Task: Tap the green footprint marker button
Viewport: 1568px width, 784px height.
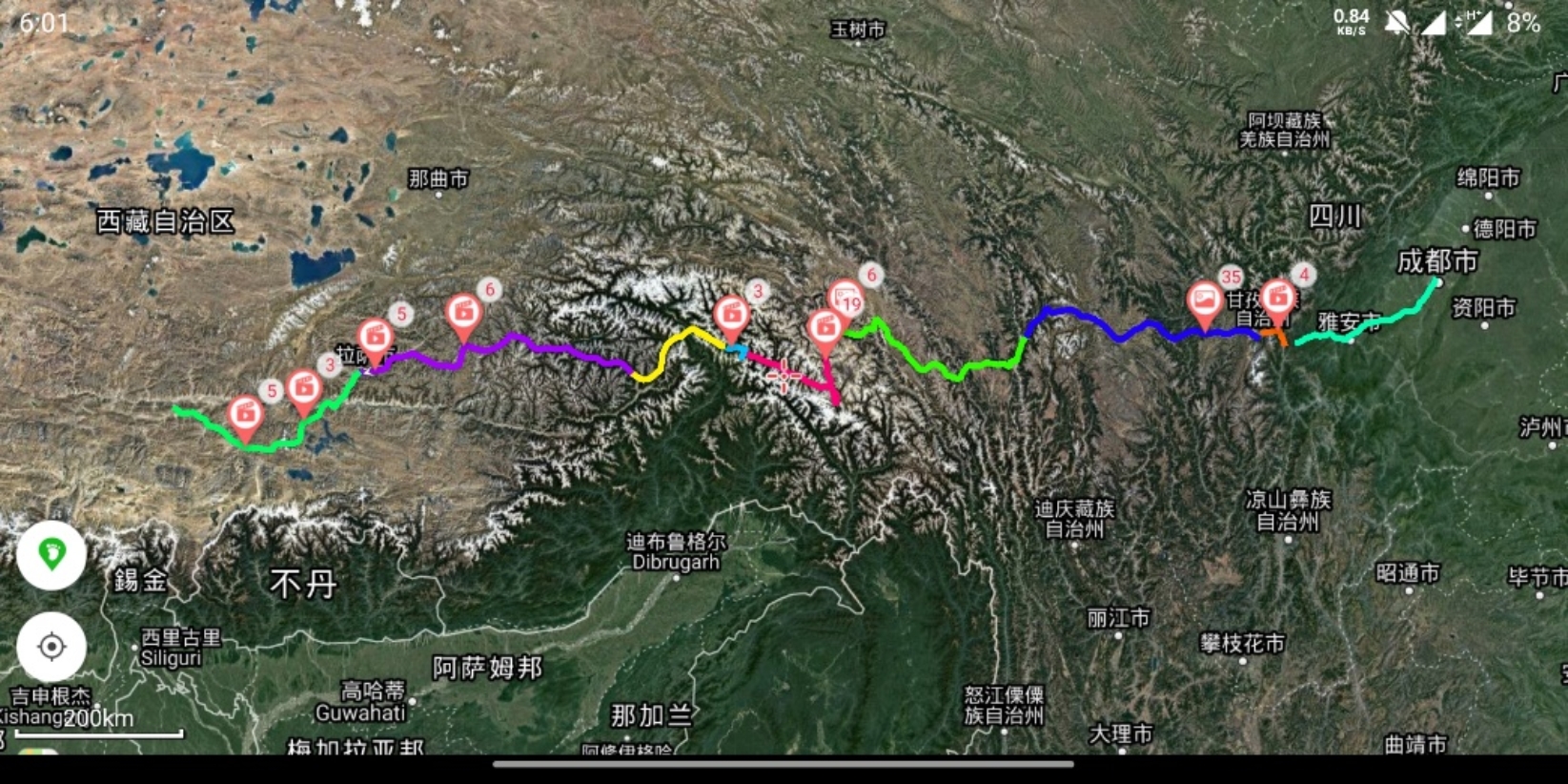Action: [51, 554]
